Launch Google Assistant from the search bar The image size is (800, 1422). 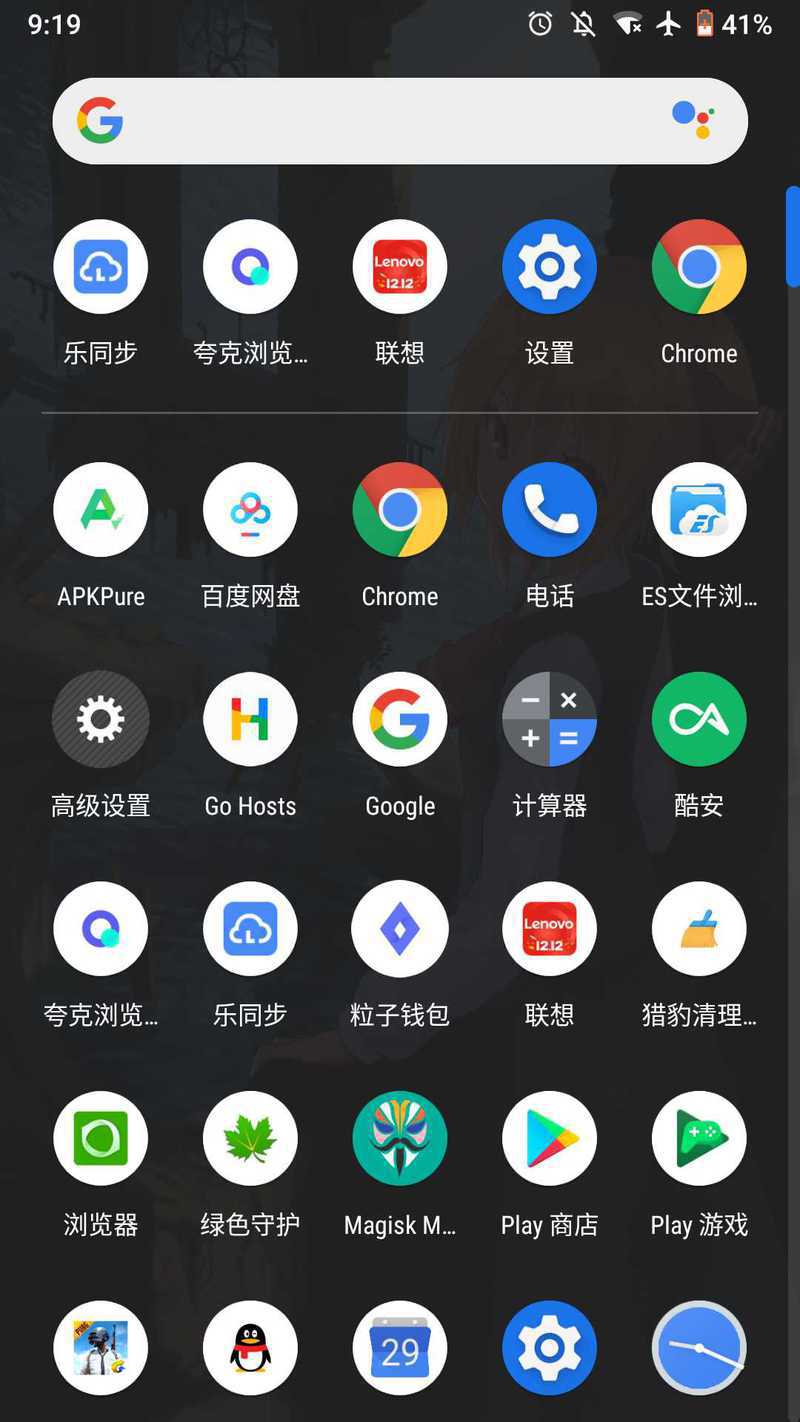692,120
